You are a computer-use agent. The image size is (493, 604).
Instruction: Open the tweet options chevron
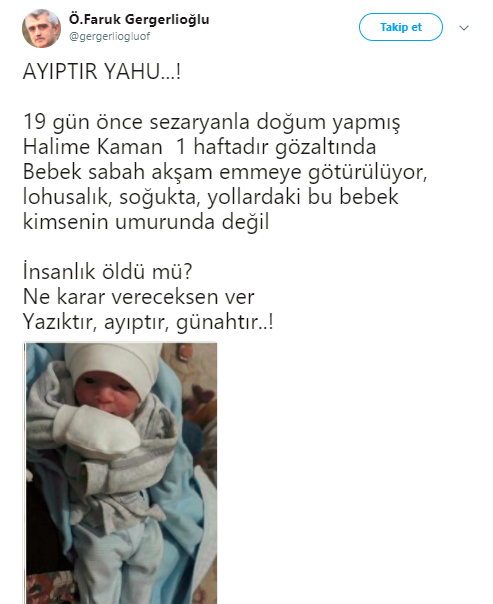464,28
